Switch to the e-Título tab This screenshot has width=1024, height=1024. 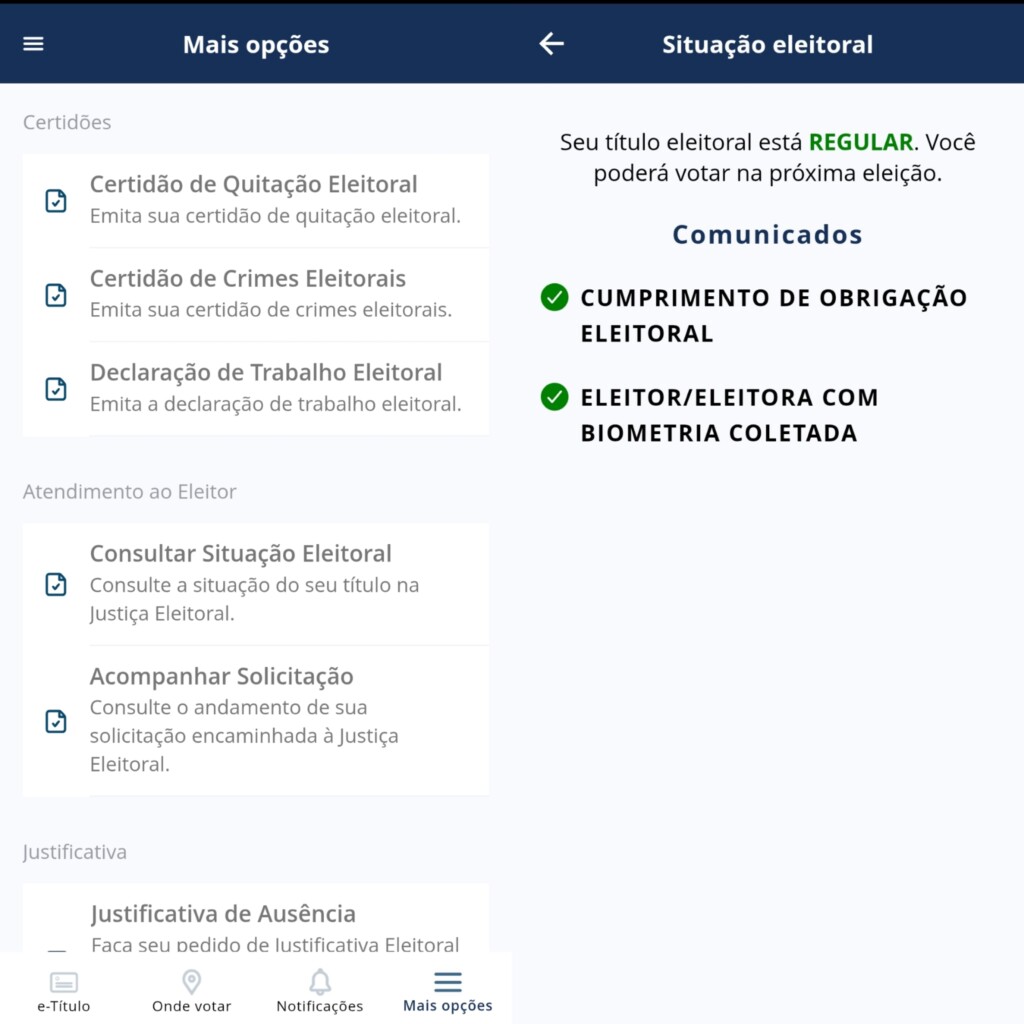[x=64, y=990]
